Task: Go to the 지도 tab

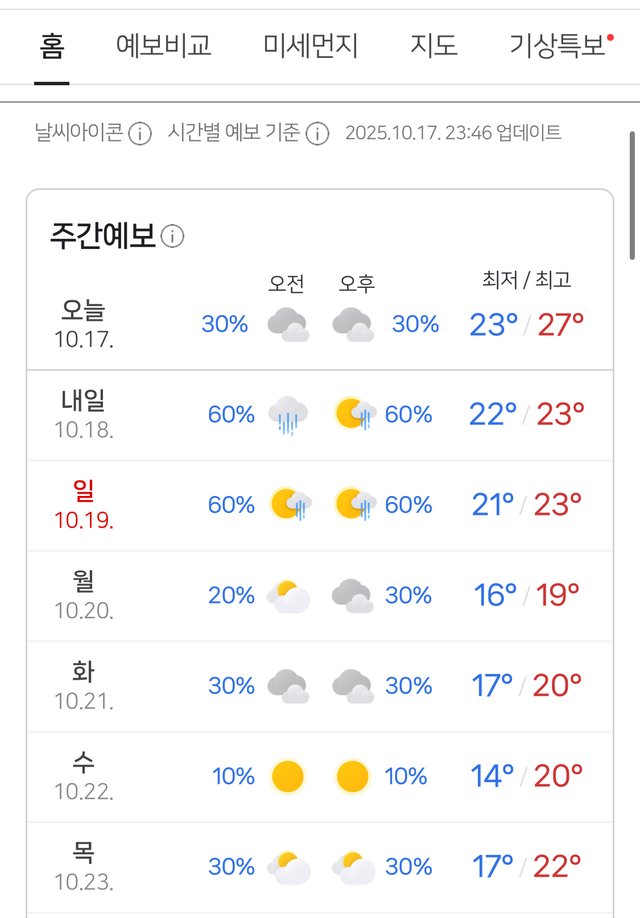Action: (x=434, y=46)
